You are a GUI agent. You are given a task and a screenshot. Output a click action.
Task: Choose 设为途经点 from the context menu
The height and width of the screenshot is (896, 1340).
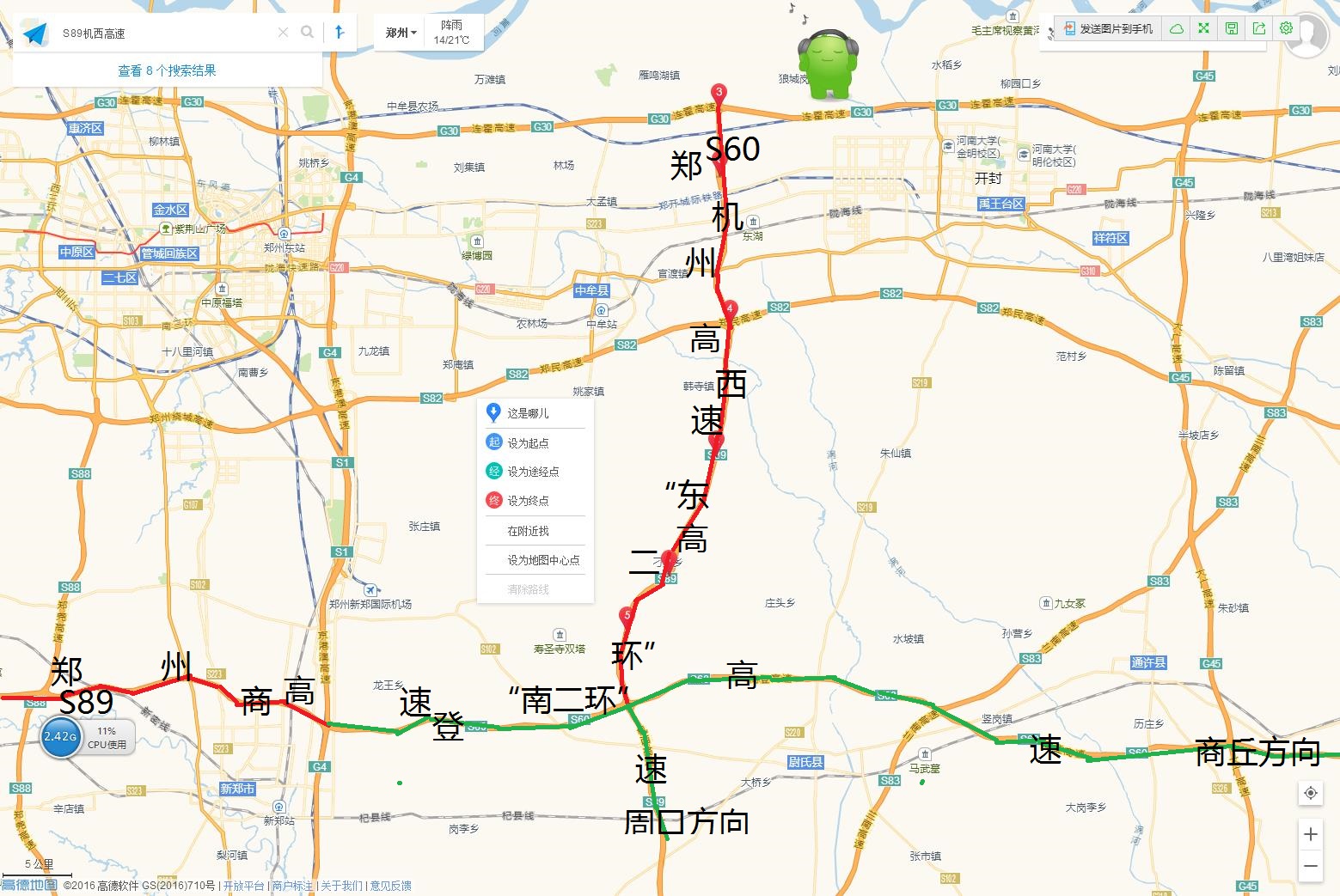coord(532,472)
